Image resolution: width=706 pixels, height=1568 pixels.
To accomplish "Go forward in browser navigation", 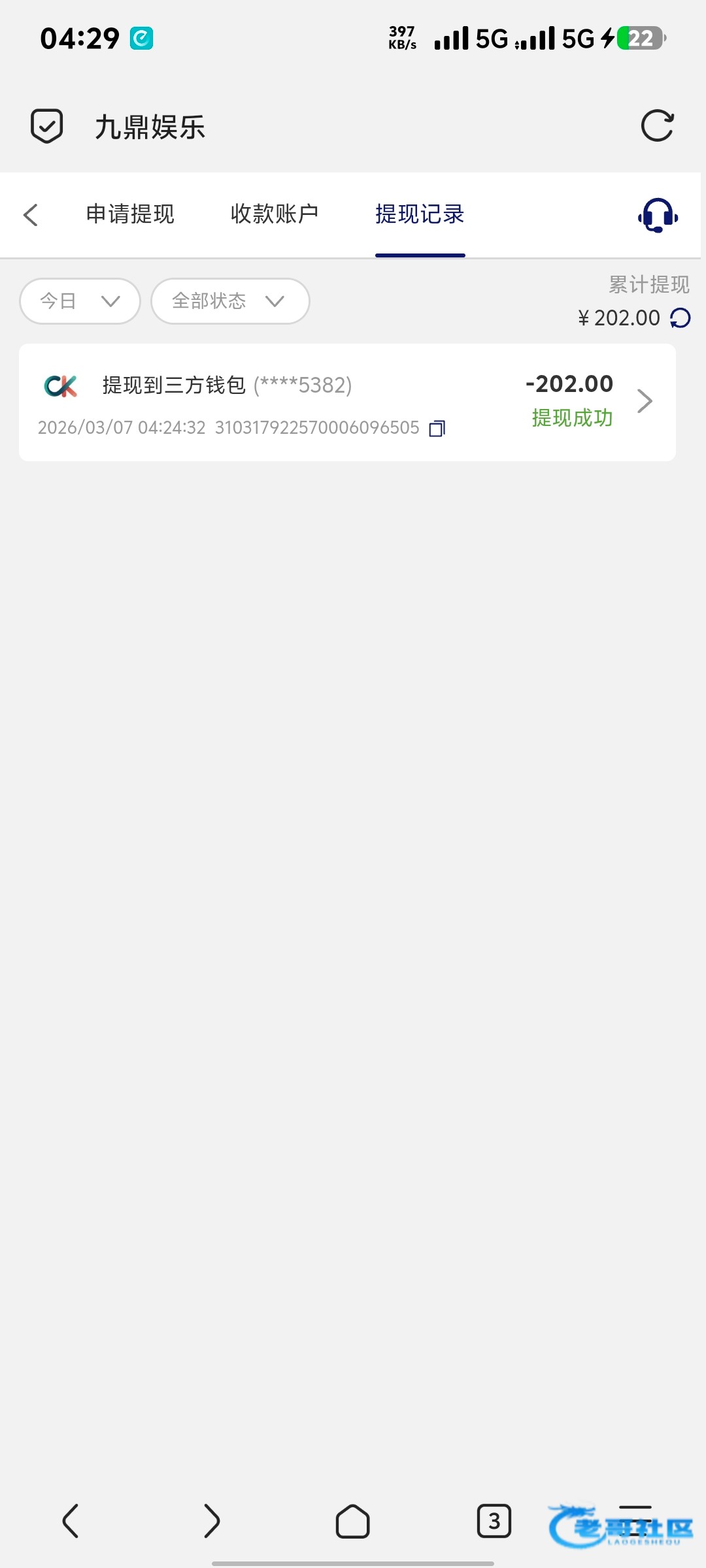I will [x=212, y=1521].
